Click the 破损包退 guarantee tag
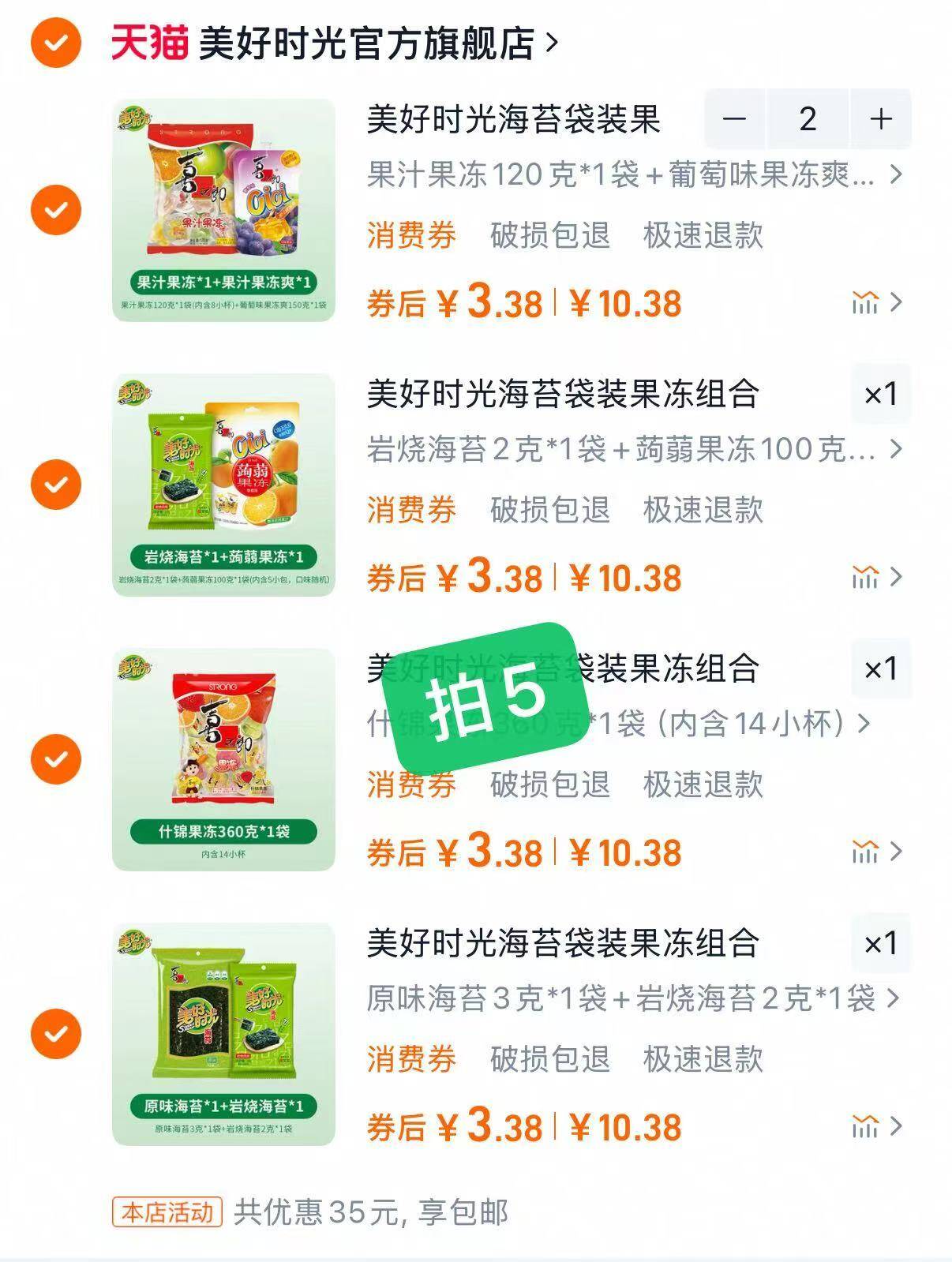 (x=551, y=234)
